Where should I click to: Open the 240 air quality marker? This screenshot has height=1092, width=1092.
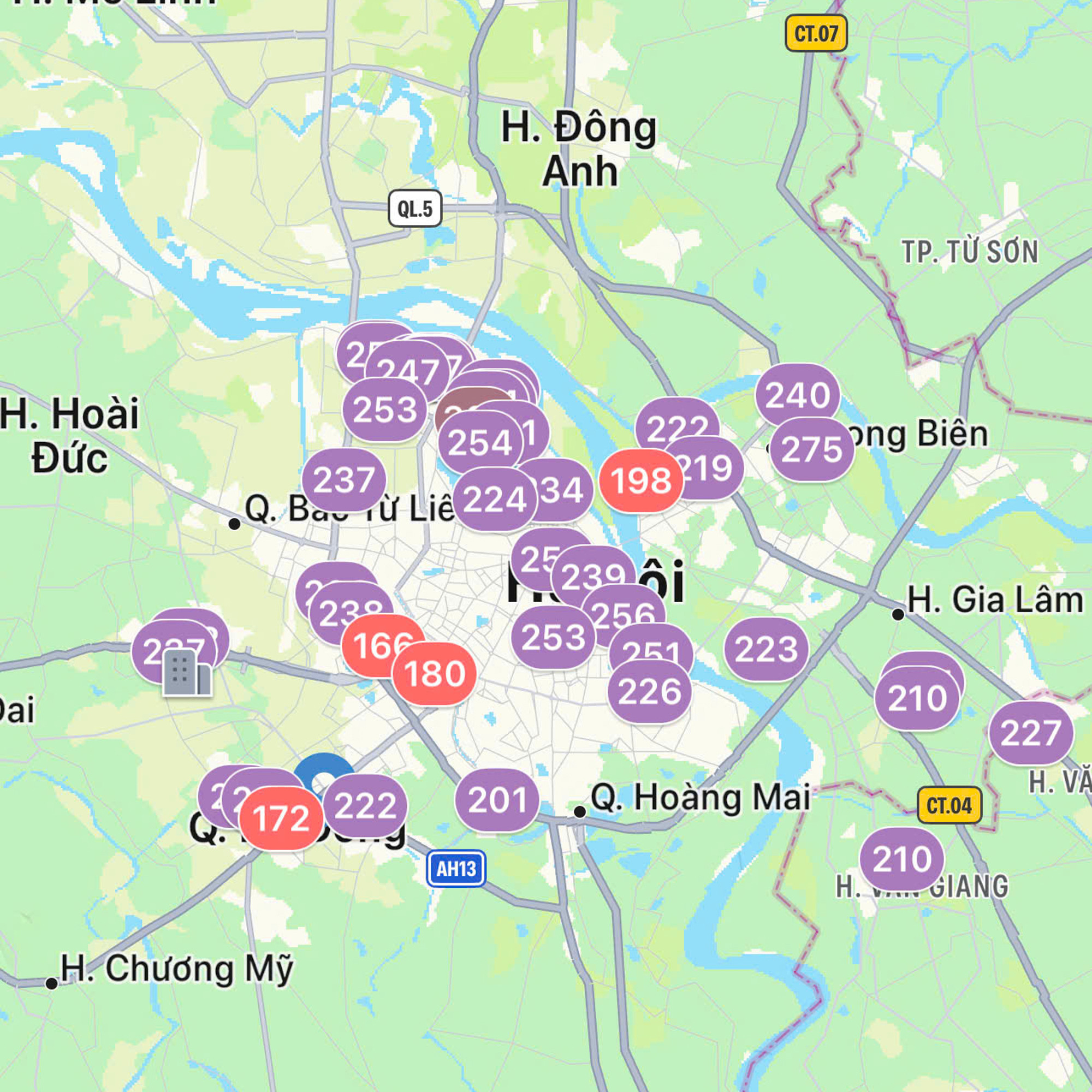pyautogui.click(x=798, y=395)
